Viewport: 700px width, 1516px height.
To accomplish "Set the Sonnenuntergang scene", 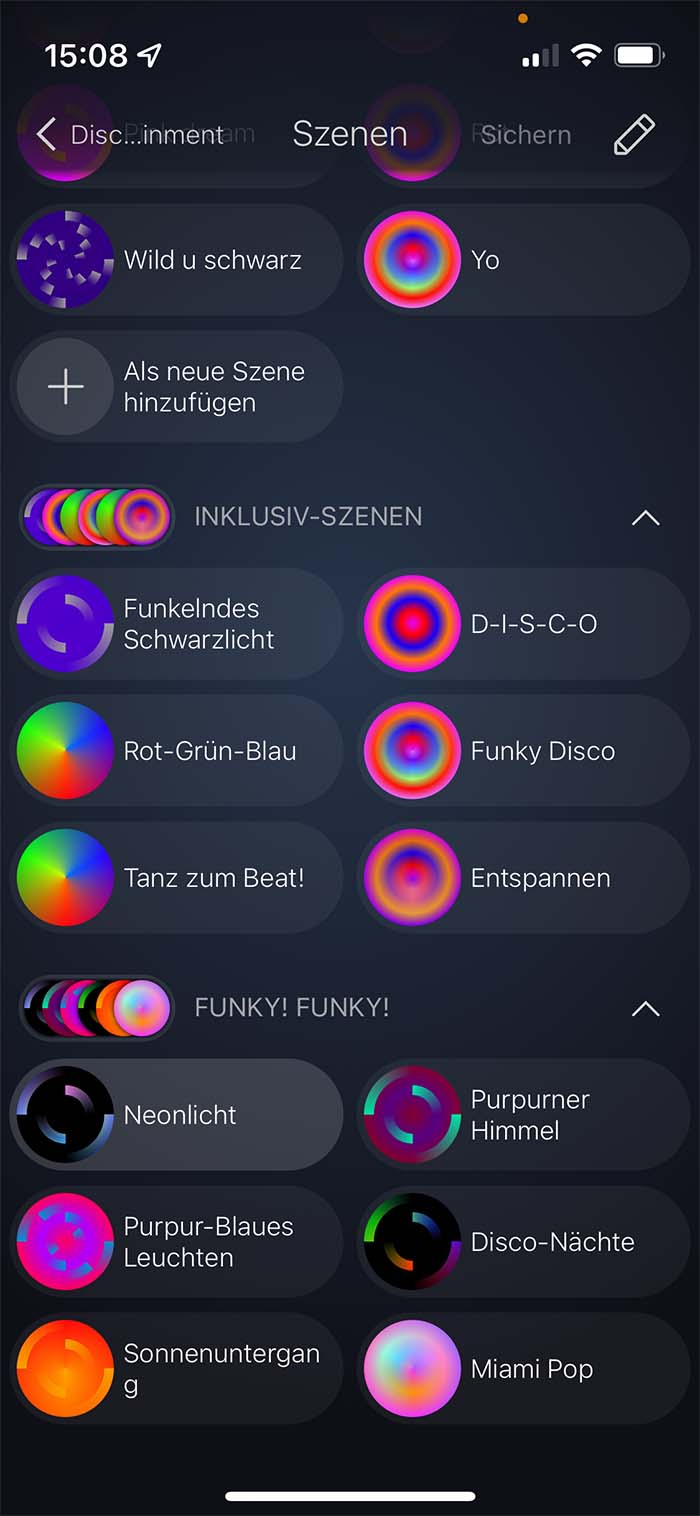I will (x=177, y=1369).
